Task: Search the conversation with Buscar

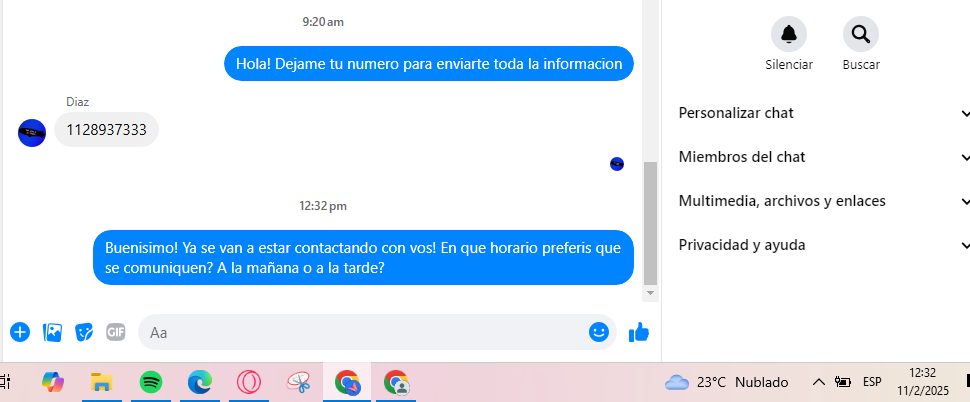Action: [x=860, y=35]
